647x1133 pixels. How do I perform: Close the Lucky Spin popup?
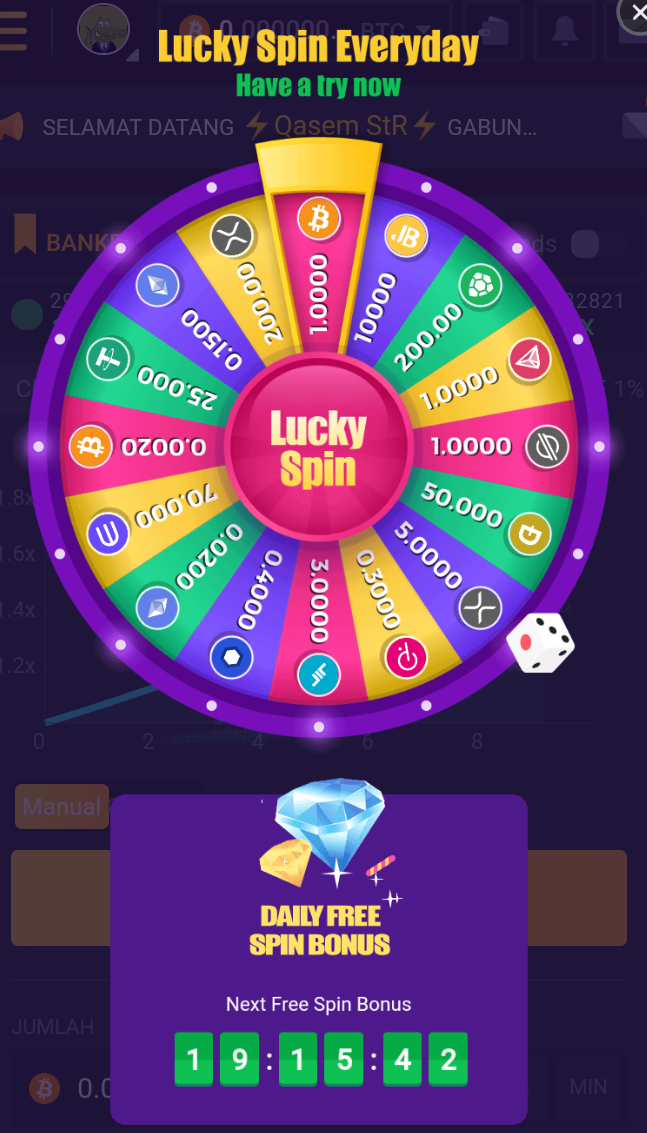click(x=637, y=13)
